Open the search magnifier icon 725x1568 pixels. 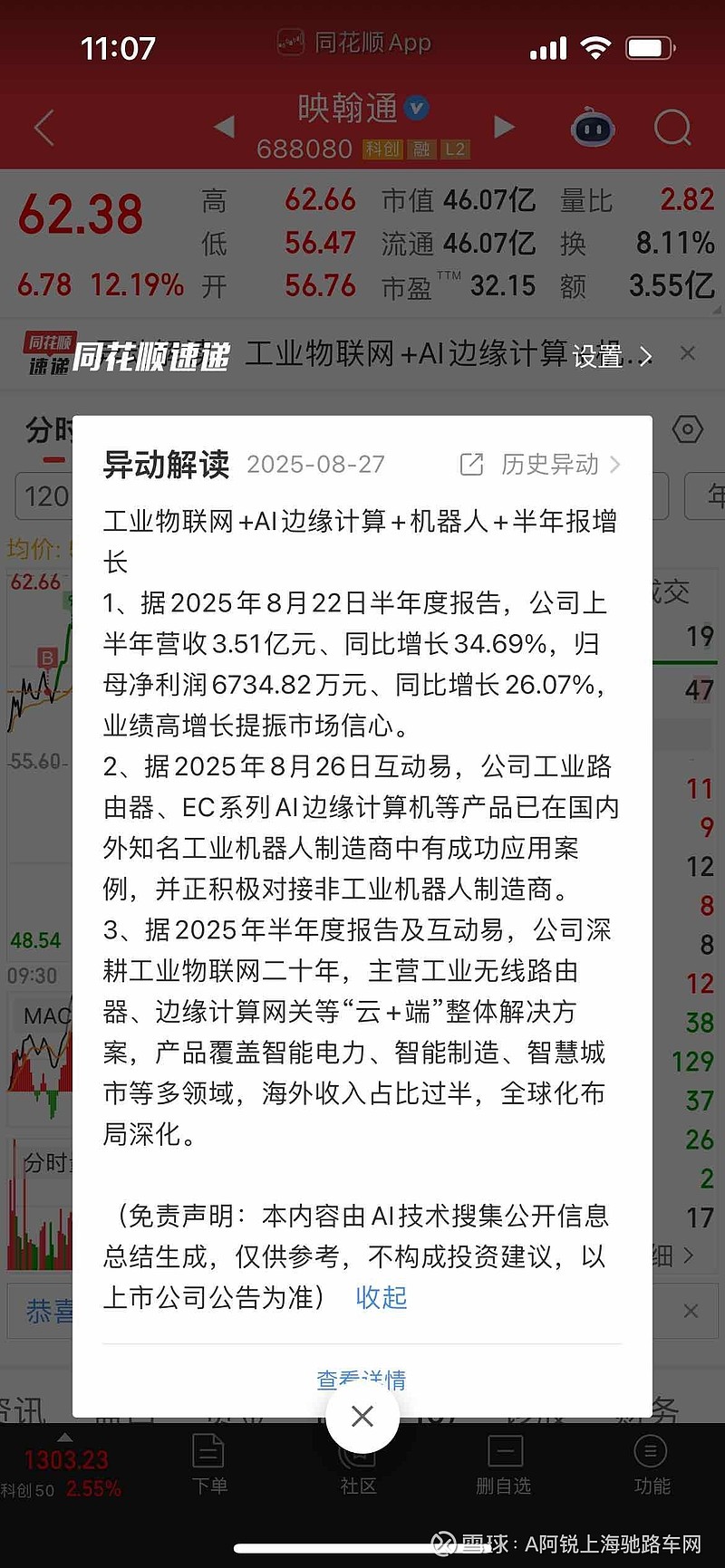672,128
